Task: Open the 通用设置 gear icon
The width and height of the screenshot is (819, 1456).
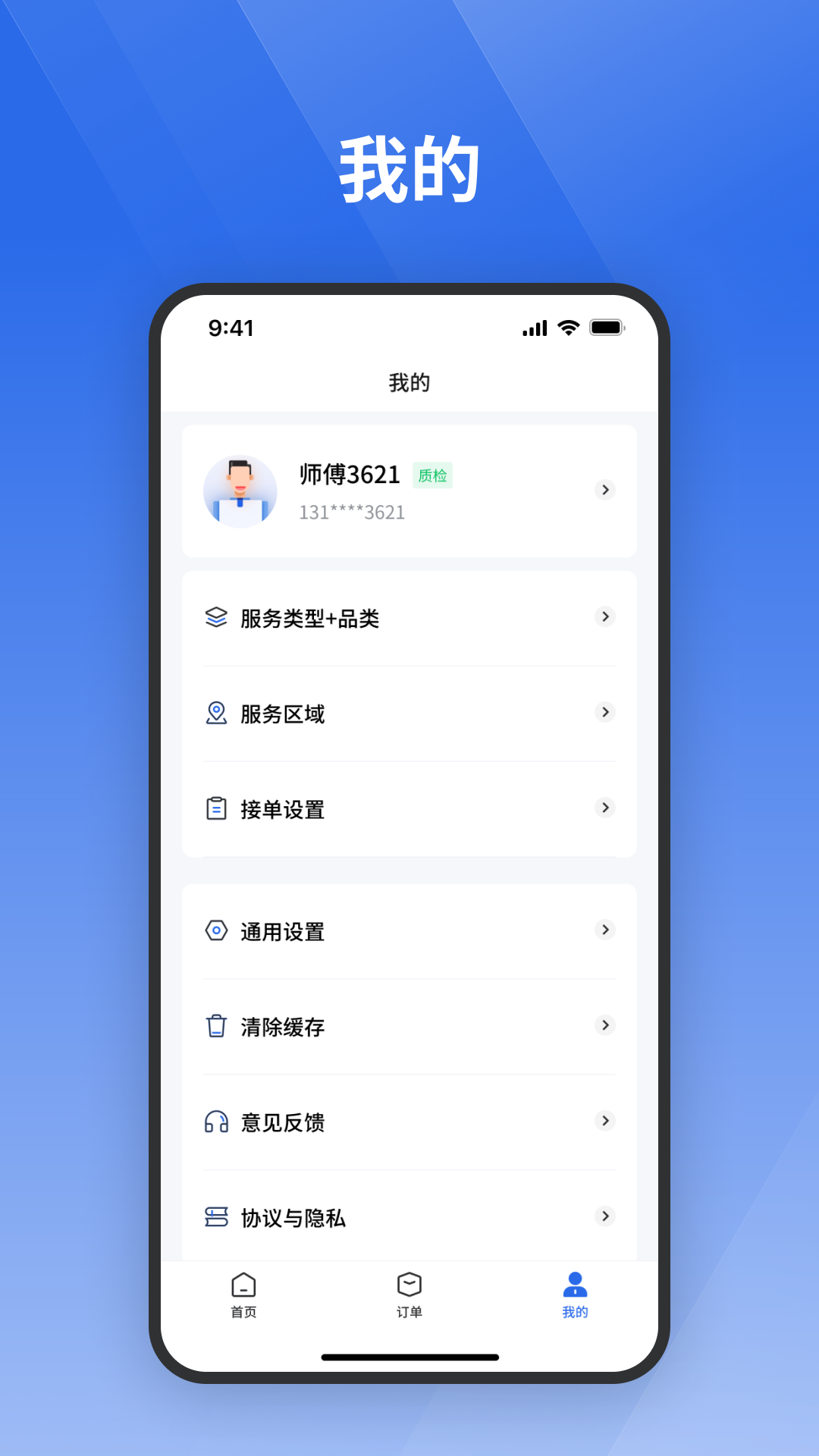Action: click(x=215, y=930)
